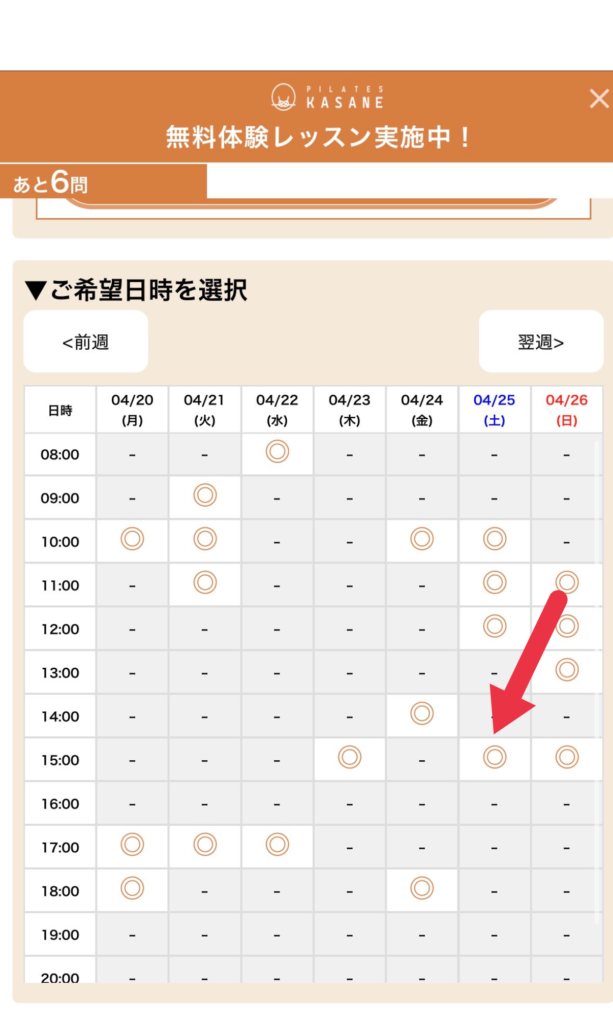Select the 14:00 slot on 04/24
Viewport: 613px width, 1024px height.
422,714
